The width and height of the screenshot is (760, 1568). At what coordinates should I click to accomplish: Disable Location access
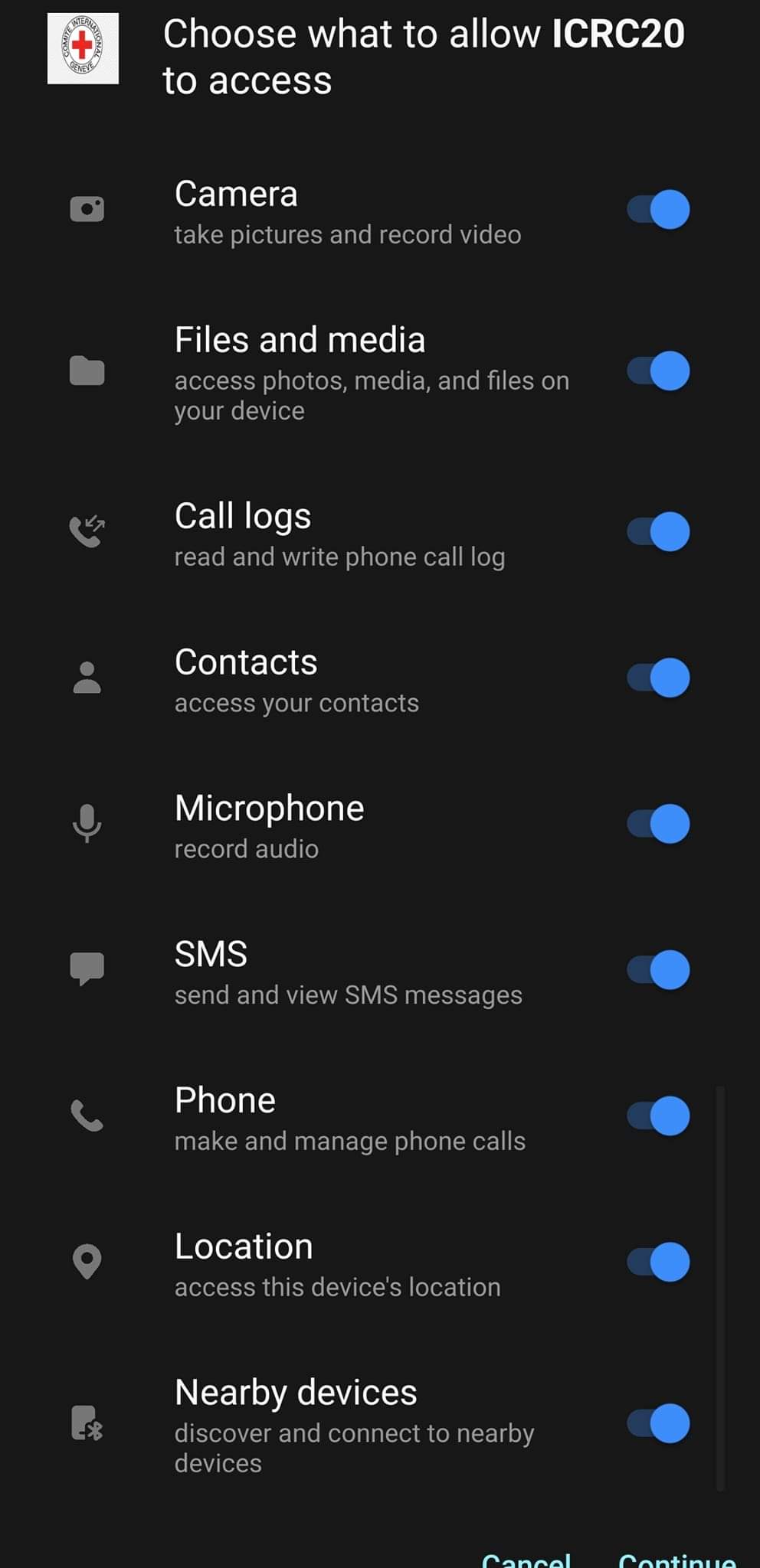coord(658,1263)
